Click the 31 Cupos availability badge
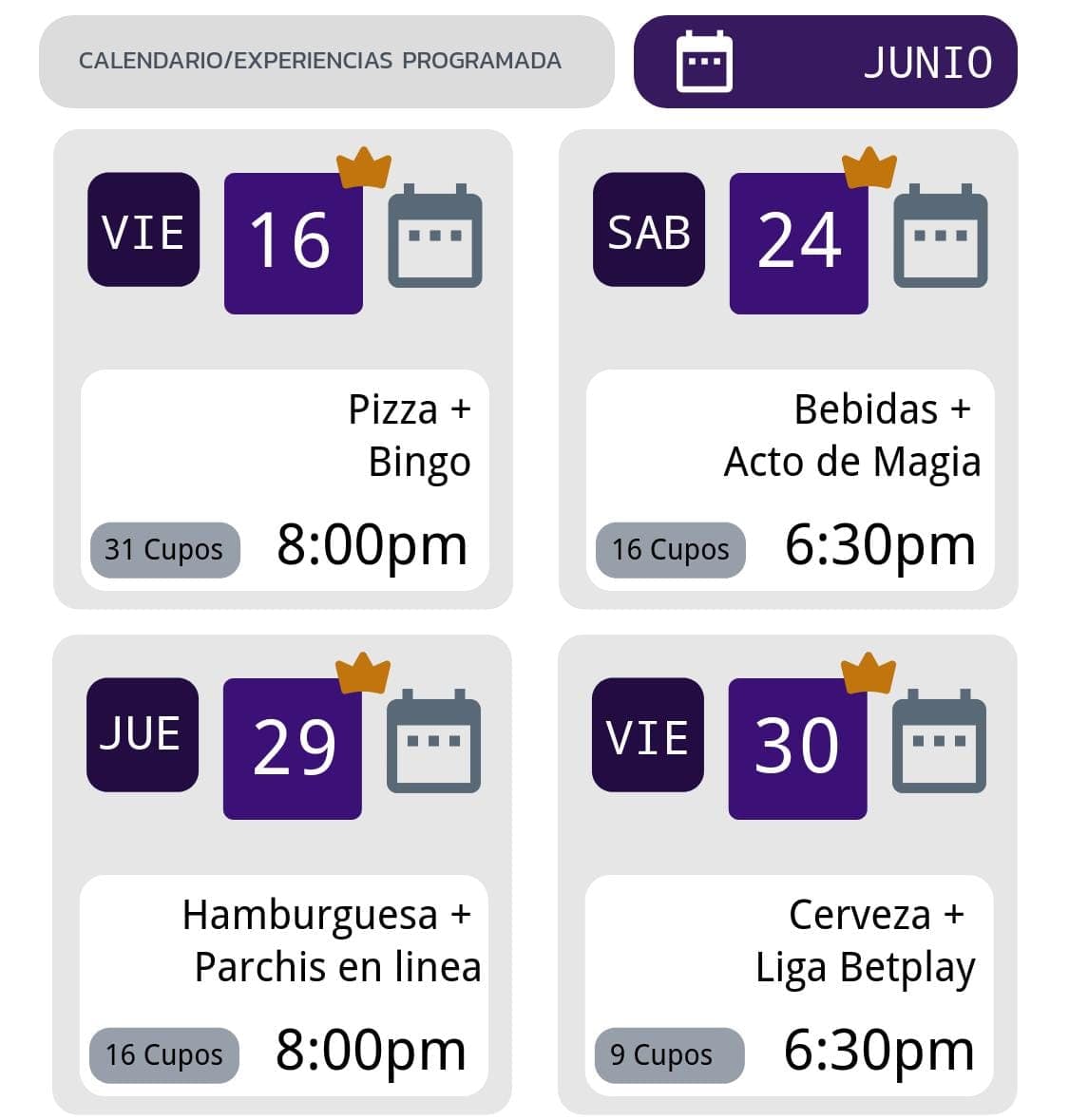Image resolution: width=1069 pixels, height=1120 pixels. coord(163,549)
